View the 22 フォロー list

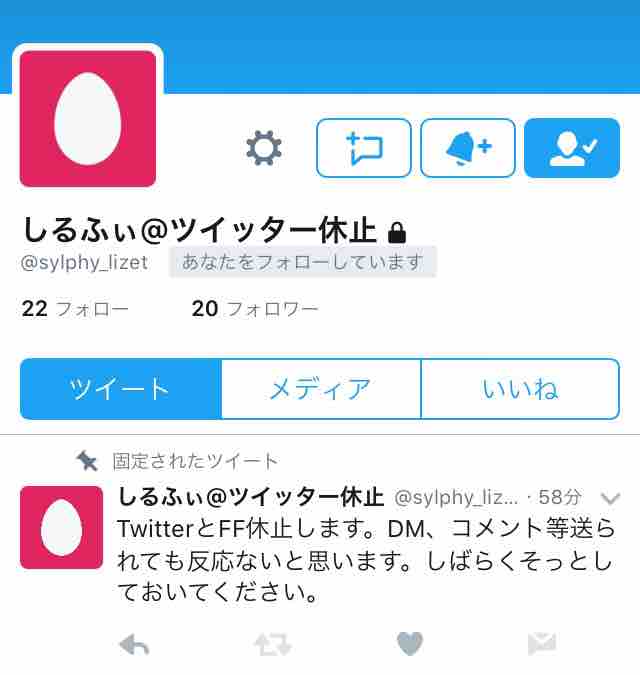click(75, 309)
